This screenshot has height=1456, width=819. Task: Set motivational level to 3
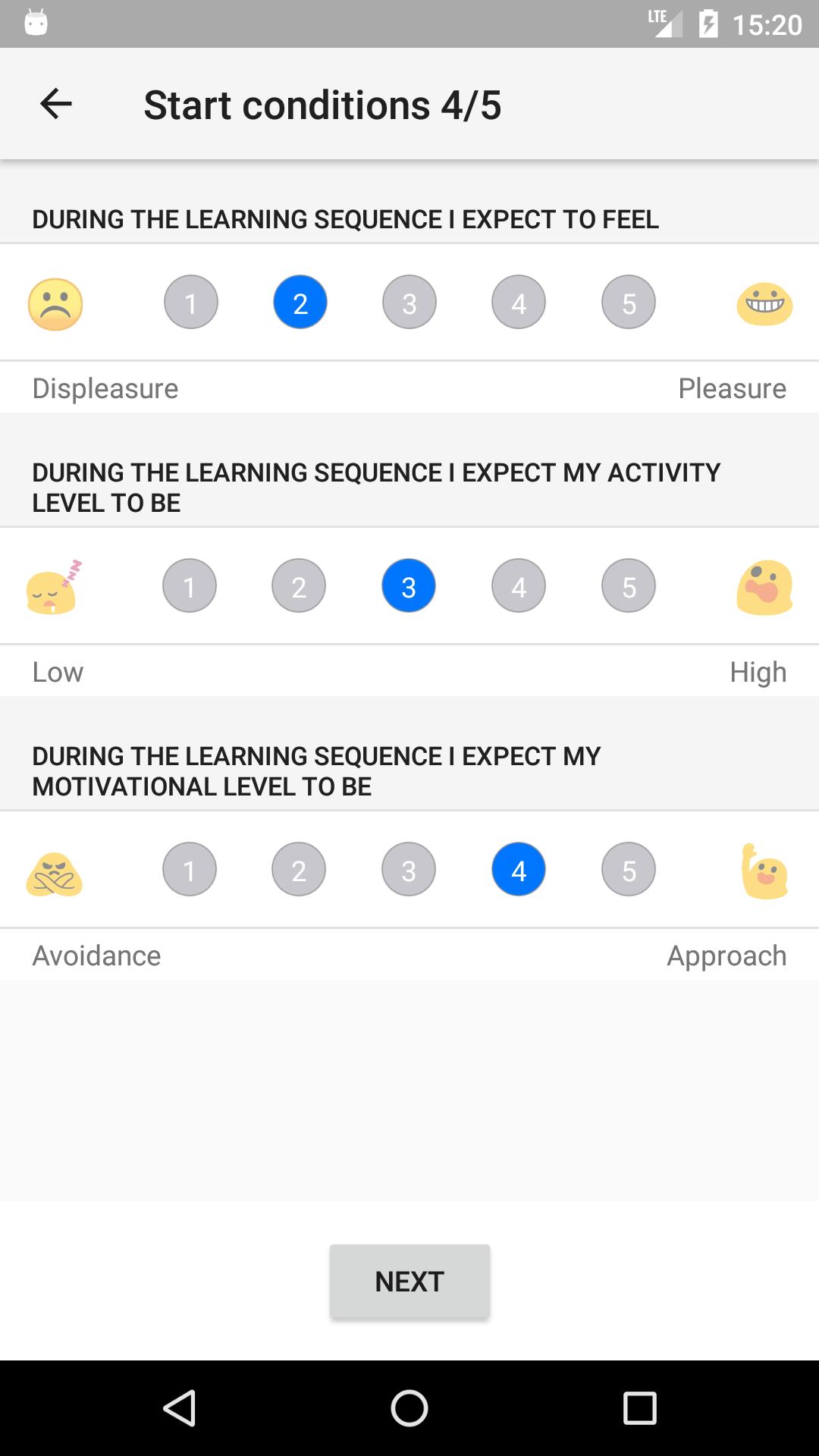[x=409, y=870]
